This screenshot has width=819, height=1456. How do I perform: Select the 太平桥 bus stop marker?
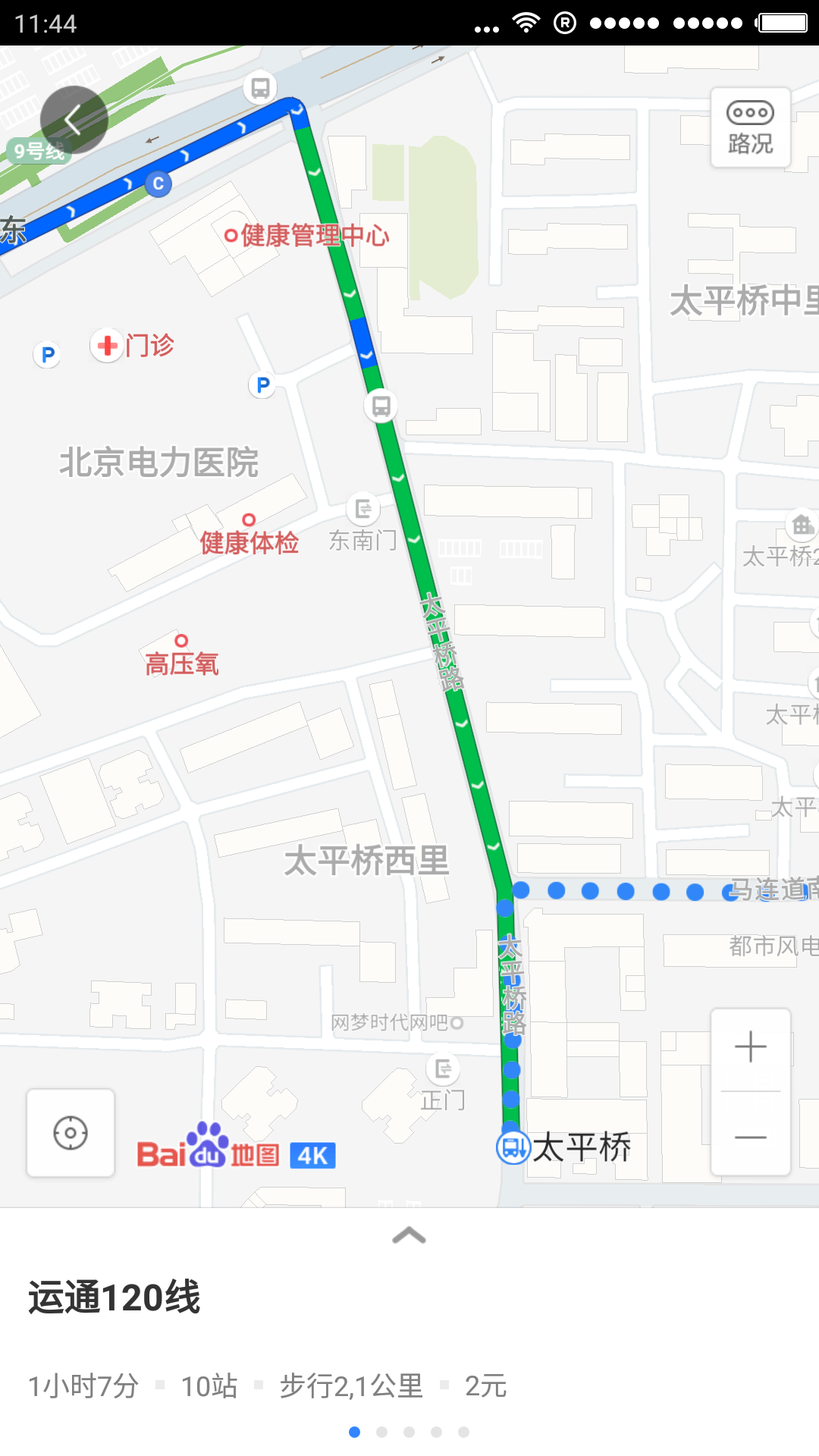point(513,1147)
